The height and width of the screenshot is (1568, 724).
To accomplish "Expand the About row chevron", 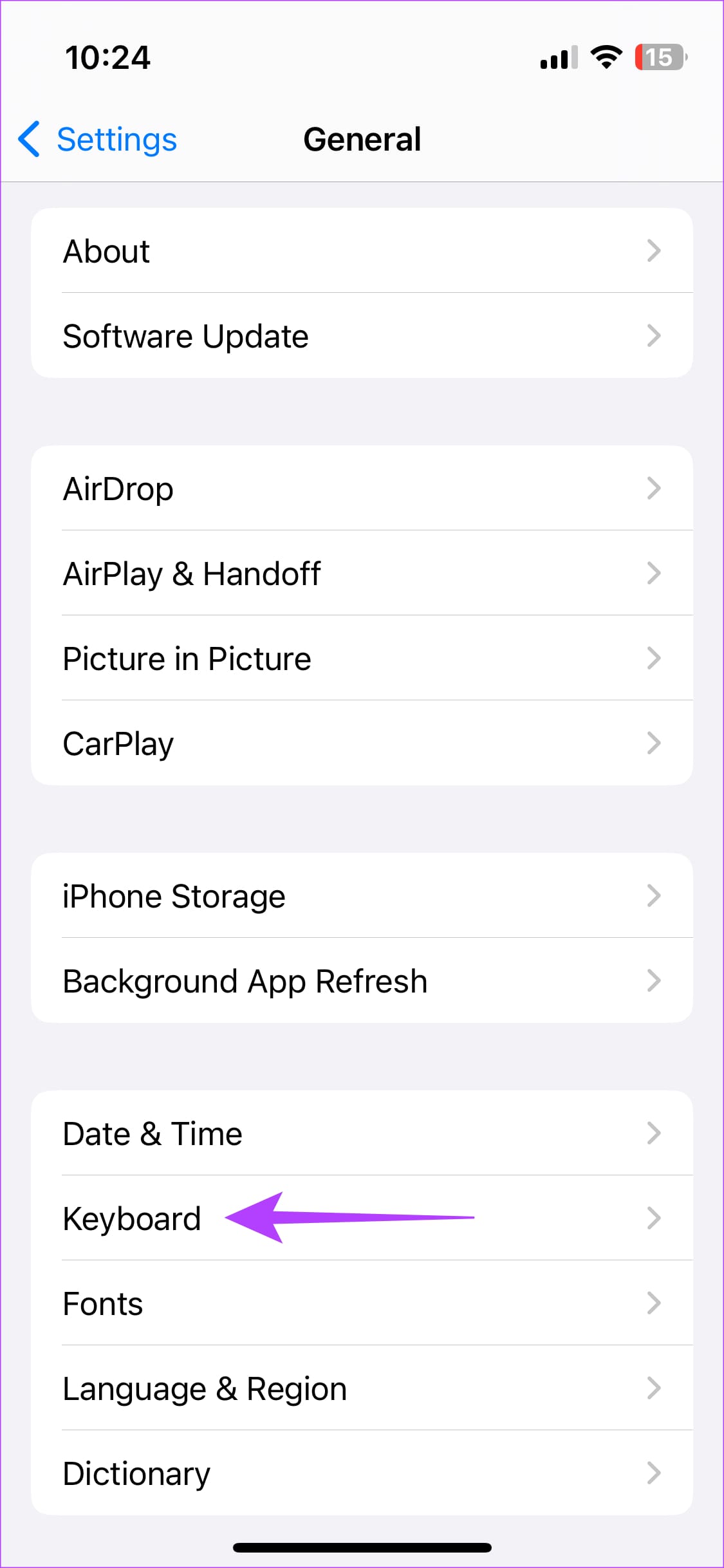I will click(x=654, y=251).
